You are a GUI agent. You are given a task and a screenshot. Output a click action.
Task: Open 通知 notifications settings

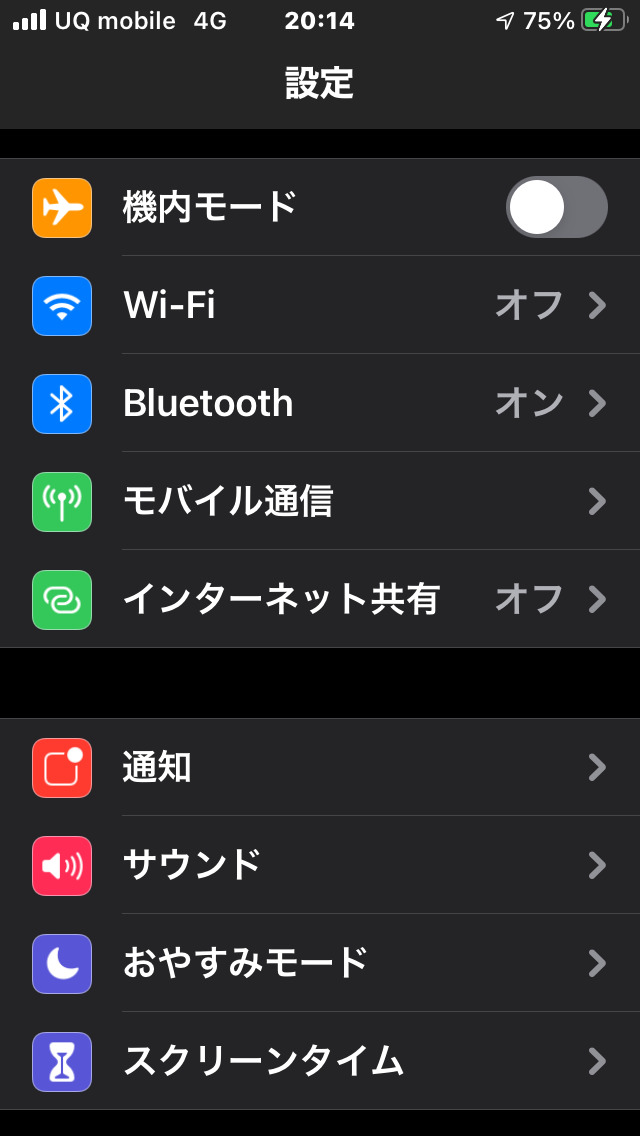coord(320,767)
